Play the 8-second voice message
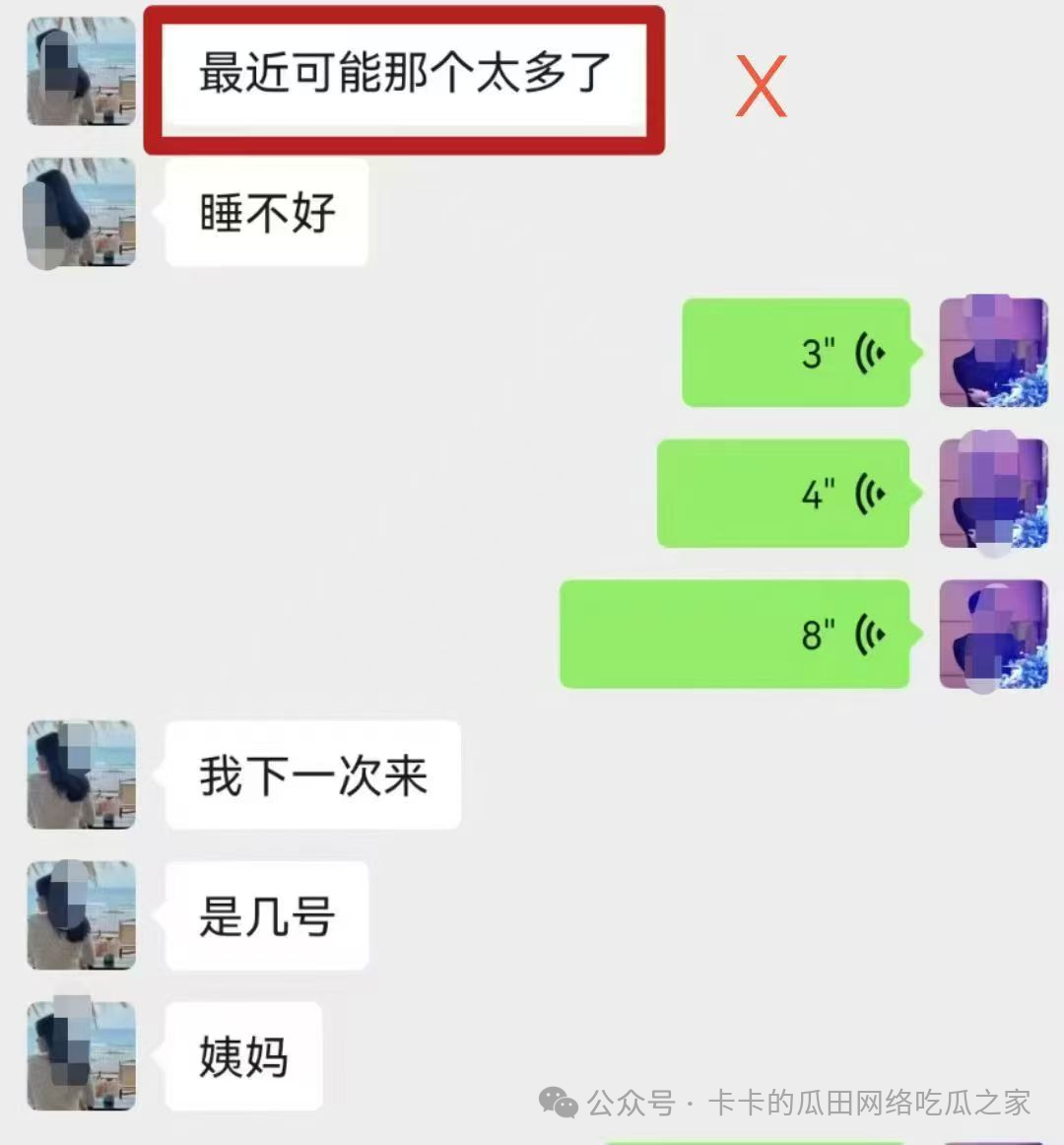This screenshot has width=1064, height=1145. (x=734, y=635)
